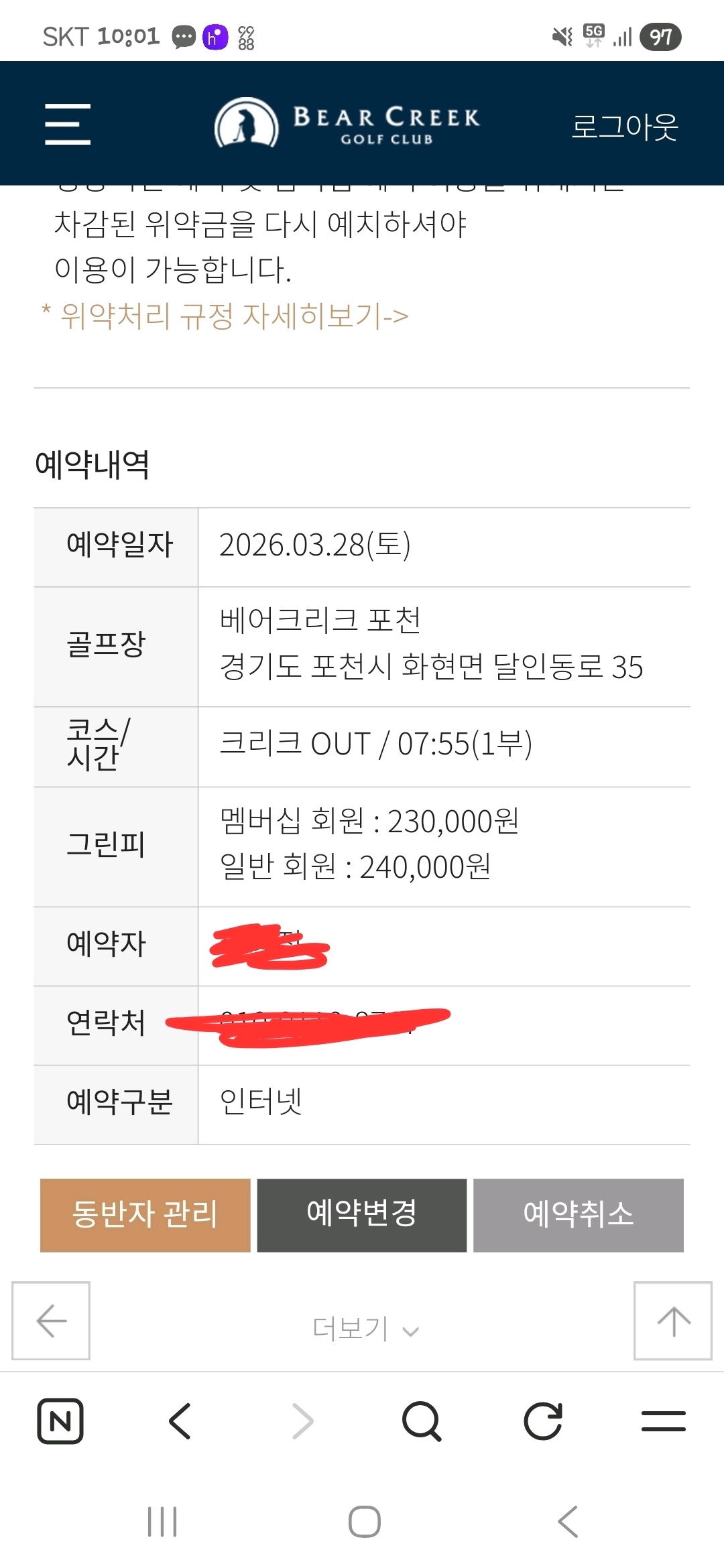
Task: Open Bear Creek Golf Club home page
Action: click(347, 123)
